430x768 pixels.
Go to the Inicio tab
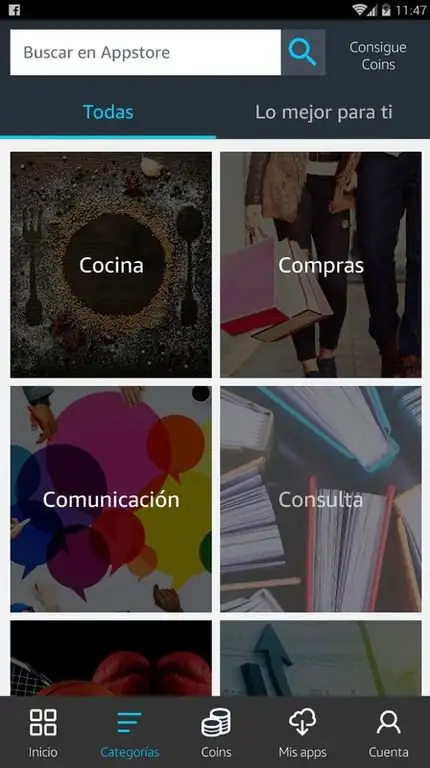click(x=43, y=733)
